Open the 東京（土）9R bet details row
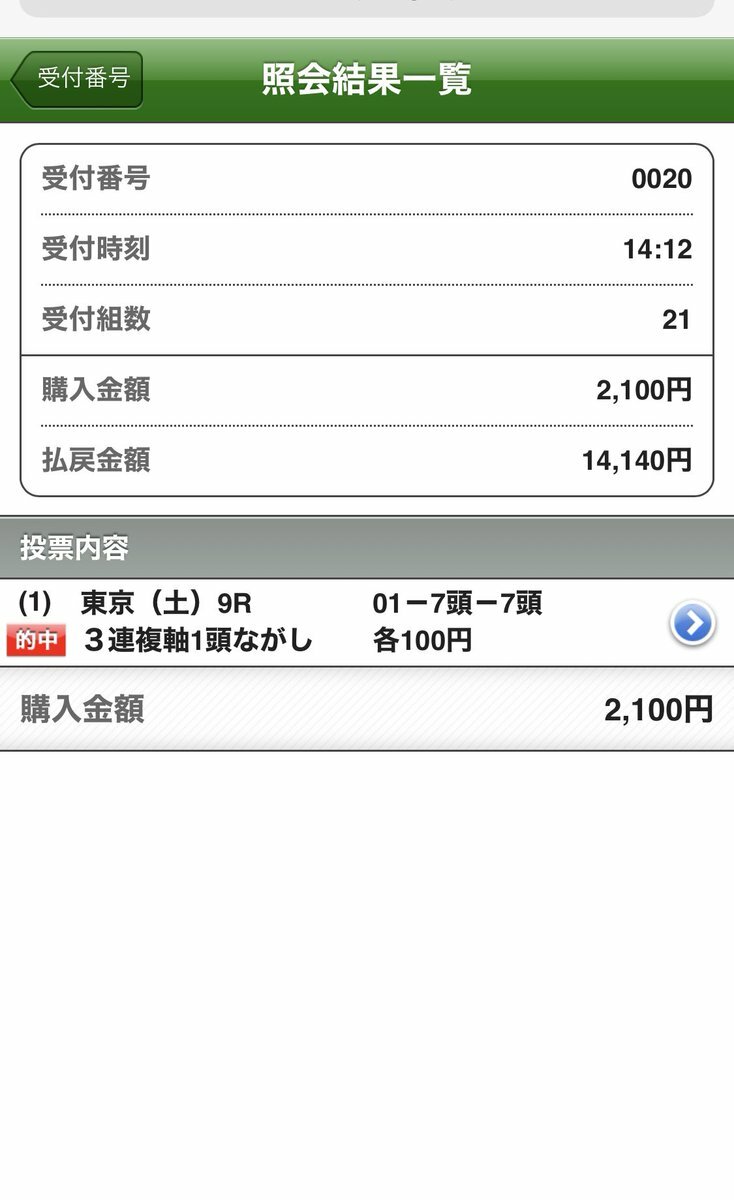The width and height of the screenshot is (734, 1200). pyautogui.click(x=367, y=623)
